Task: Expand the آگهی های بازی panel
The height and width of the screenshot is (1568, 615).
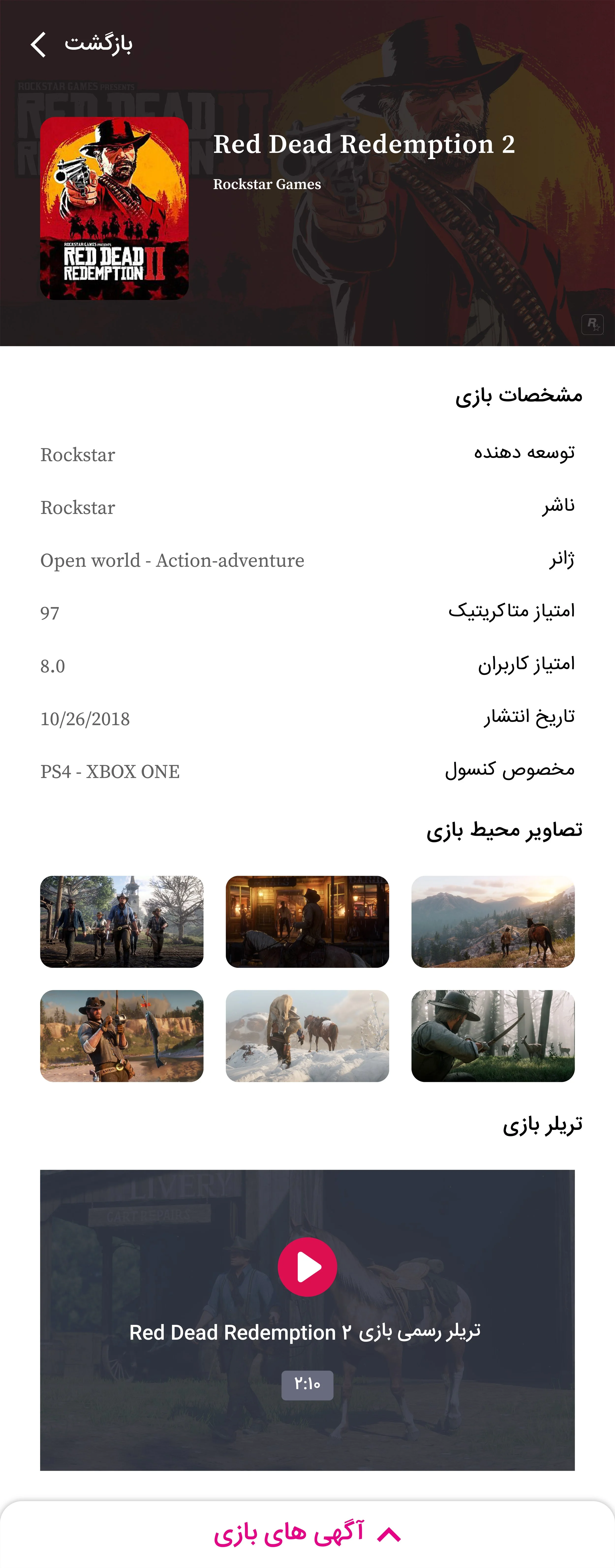Action: click(x=307, y=1534)
